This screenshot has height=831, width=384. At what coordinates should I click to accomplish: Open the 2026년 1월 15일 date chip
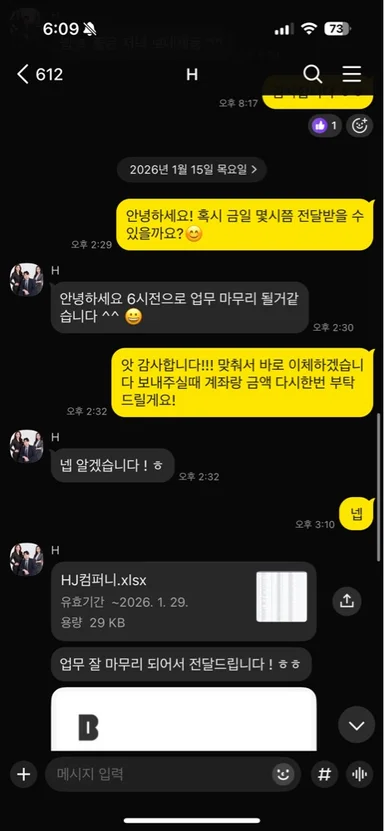click(192, 170)
